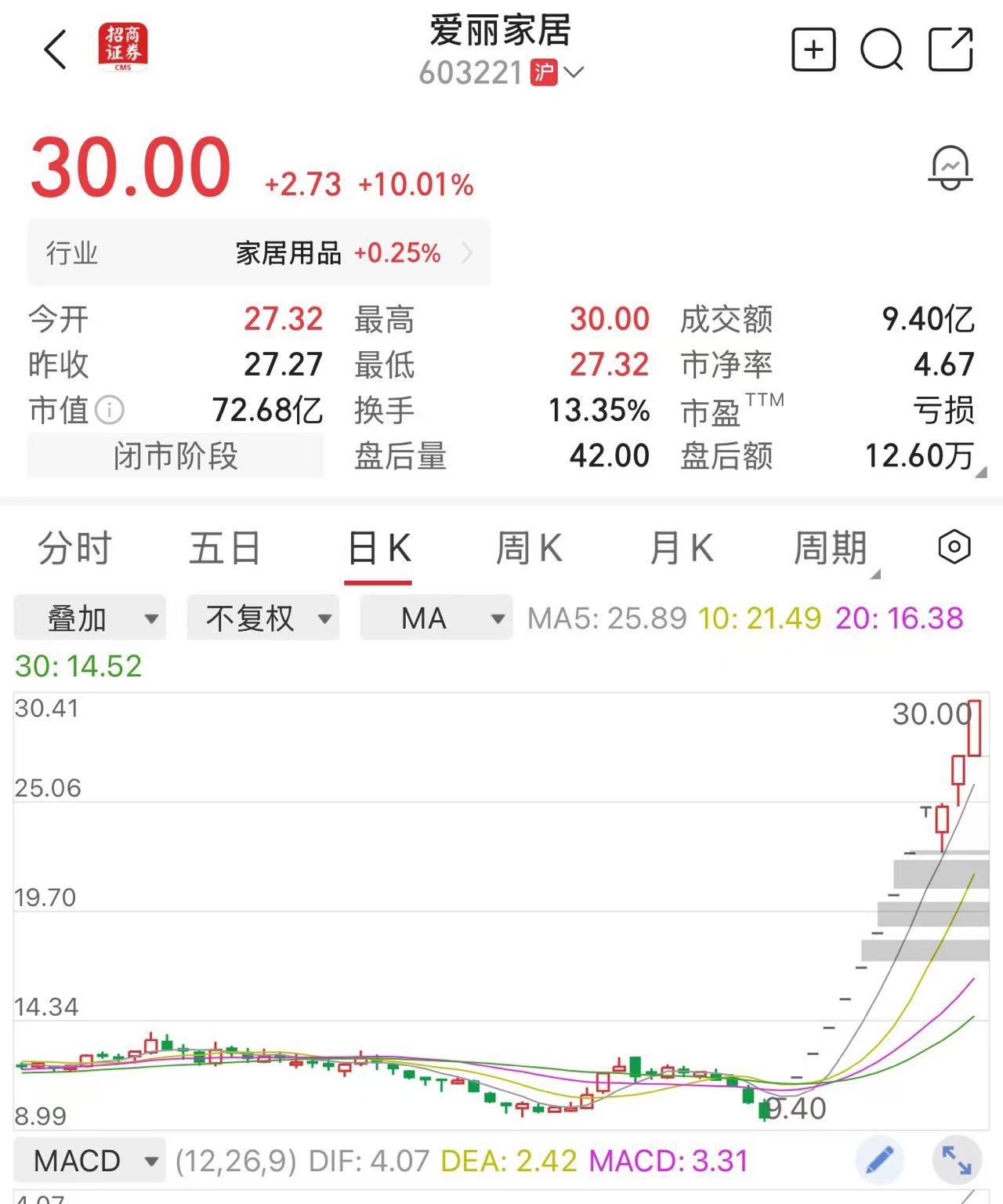The width and height of the screenshot is (1003, 1204).
Task: Add stock to watchlist with plus icon
Action: coord(813,50)
